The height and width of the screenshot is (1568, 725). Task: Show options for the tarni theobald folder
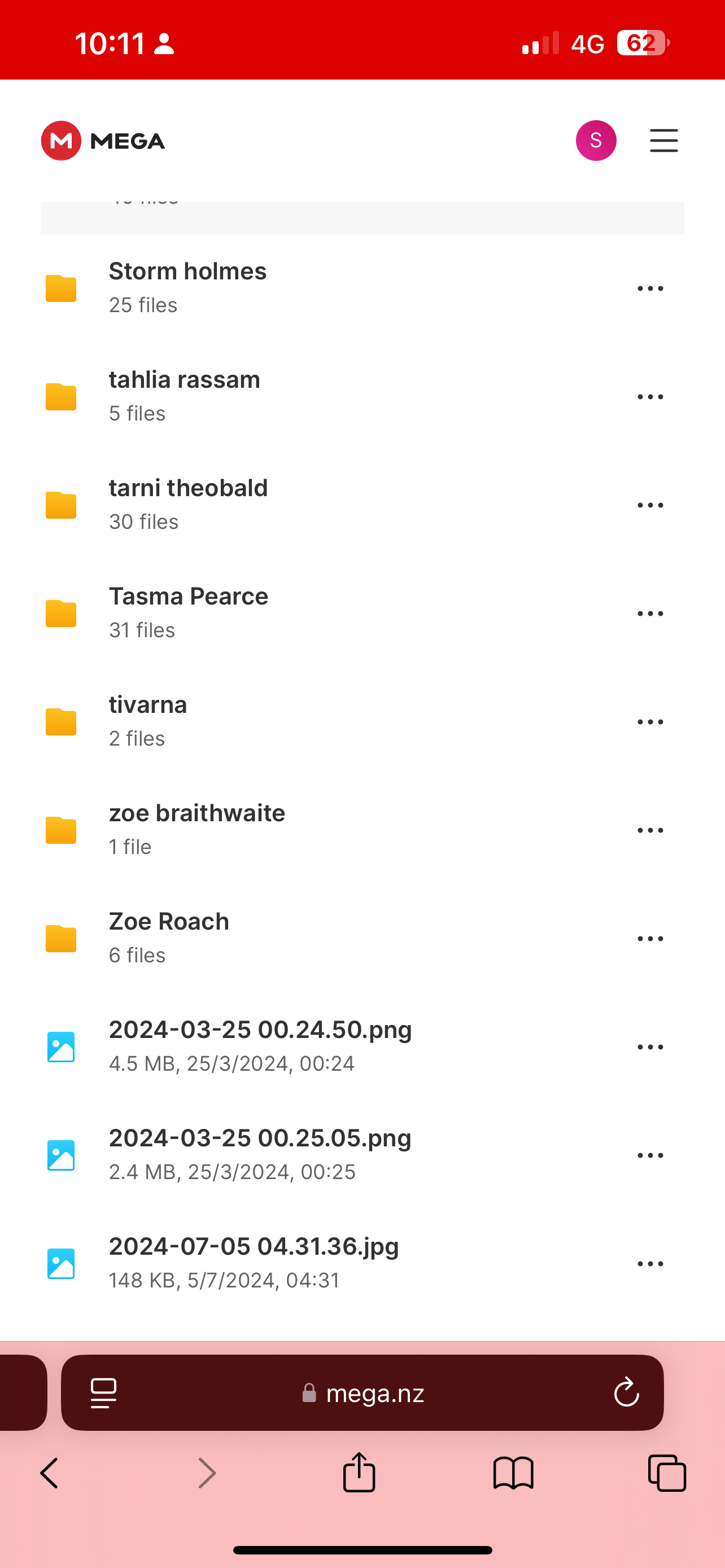point(649,505)
